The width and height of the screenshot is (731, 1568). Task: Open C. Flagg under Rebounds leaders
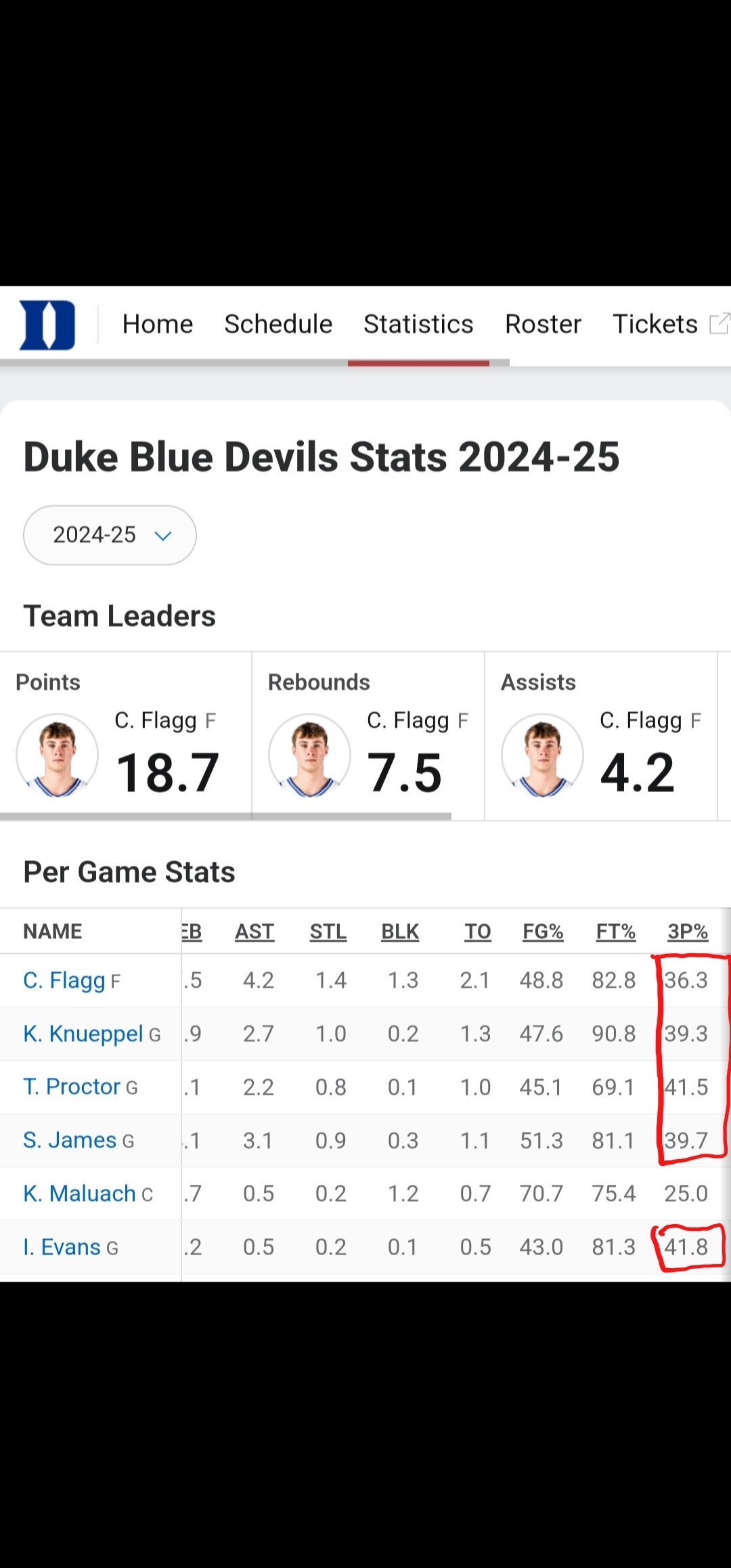(x=408, y=720)
